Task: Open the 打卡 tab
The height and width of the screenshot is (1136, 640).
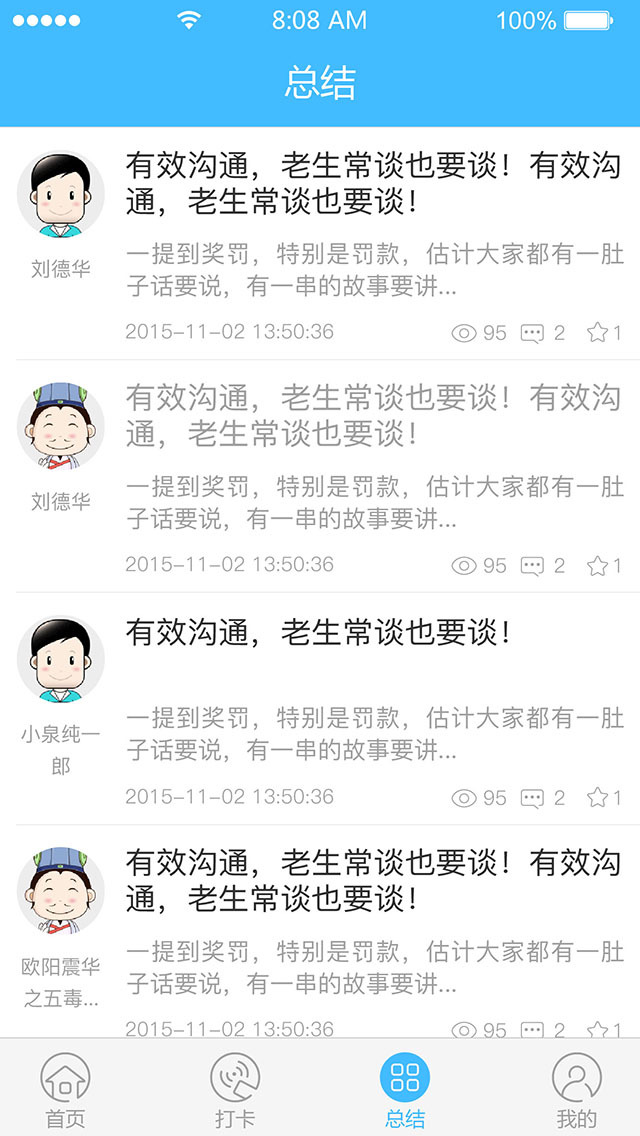Action: pos(235,1089)
